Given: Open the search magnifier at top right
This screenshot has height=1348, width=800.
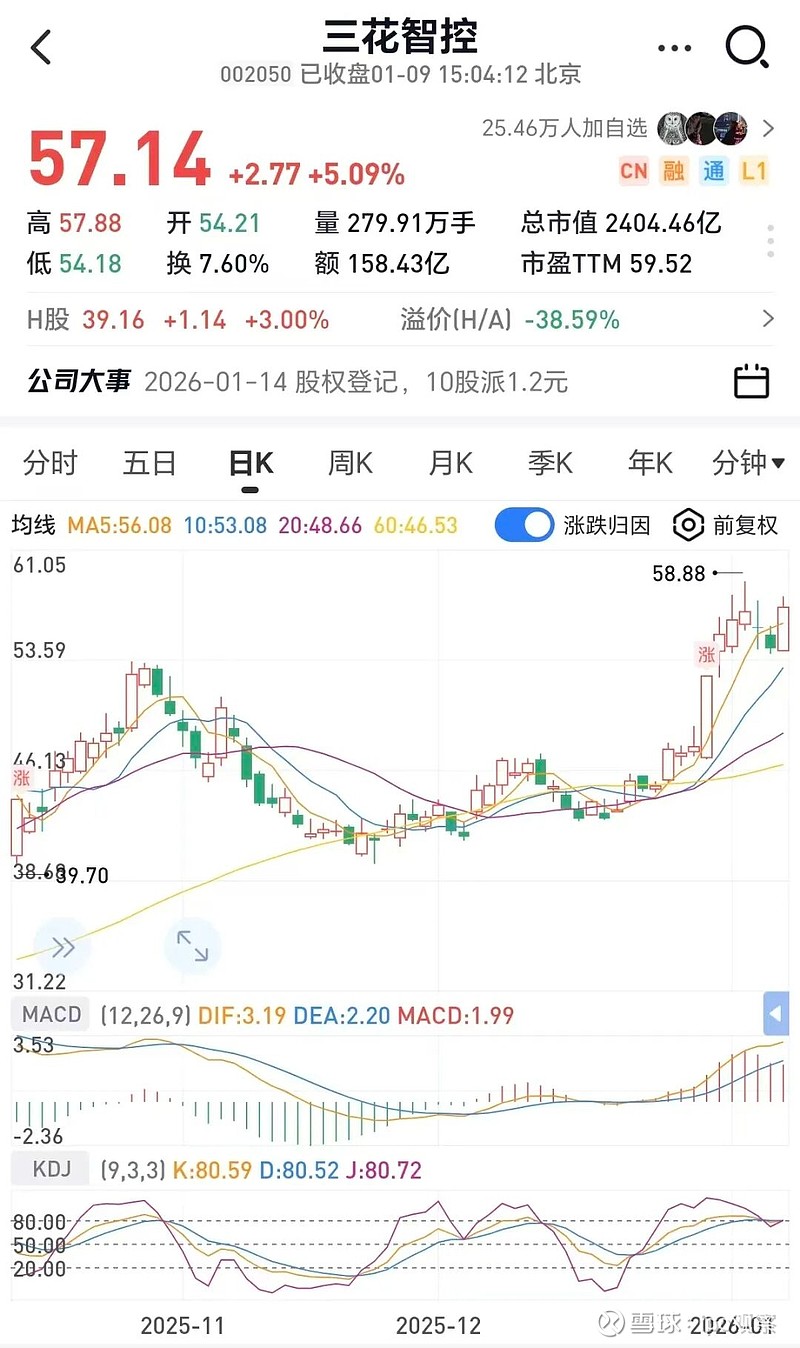Looking at the screenshot, I should [746, 47].
